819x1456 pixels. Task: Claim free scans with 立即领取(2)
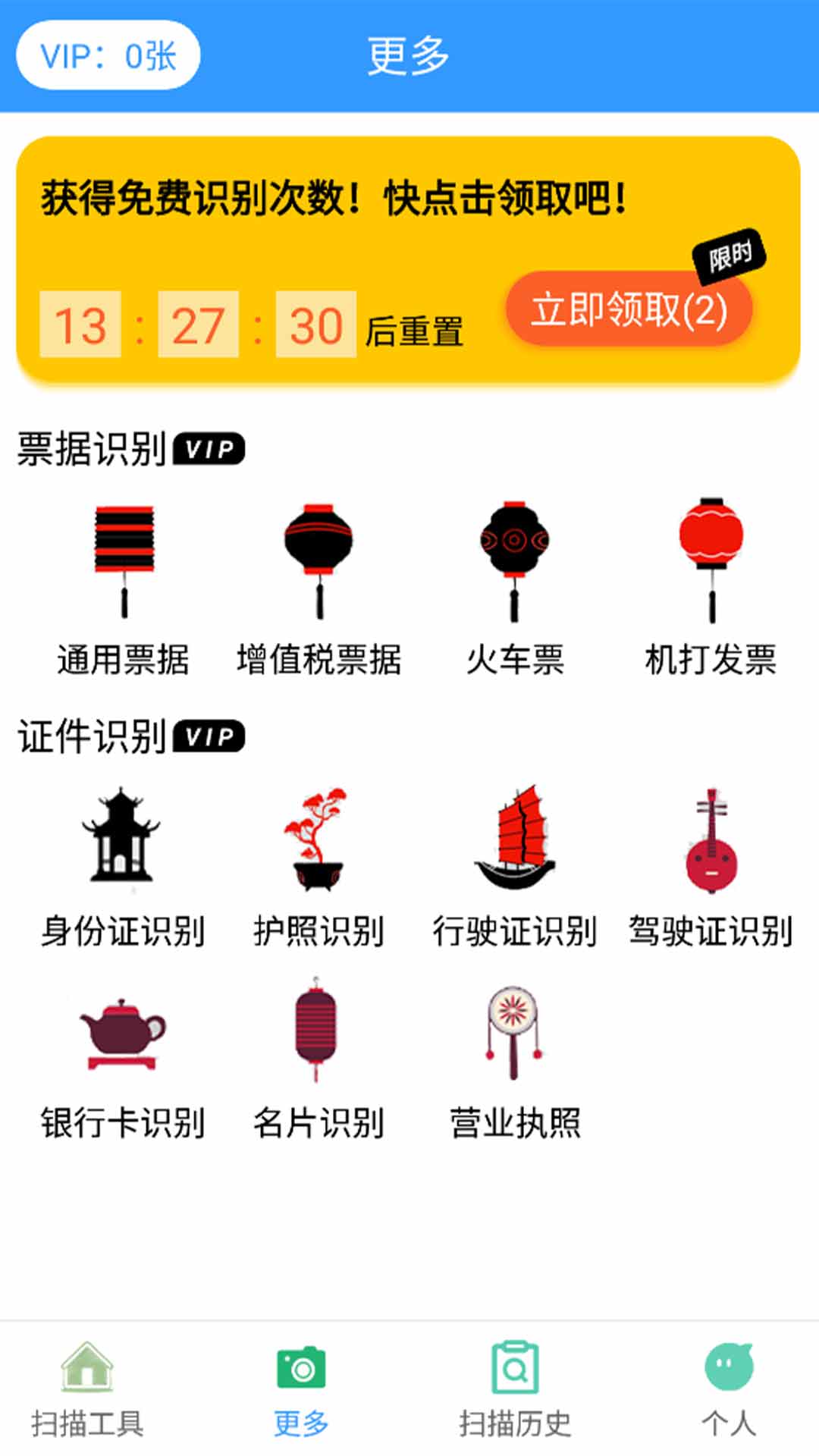point(629,310)
